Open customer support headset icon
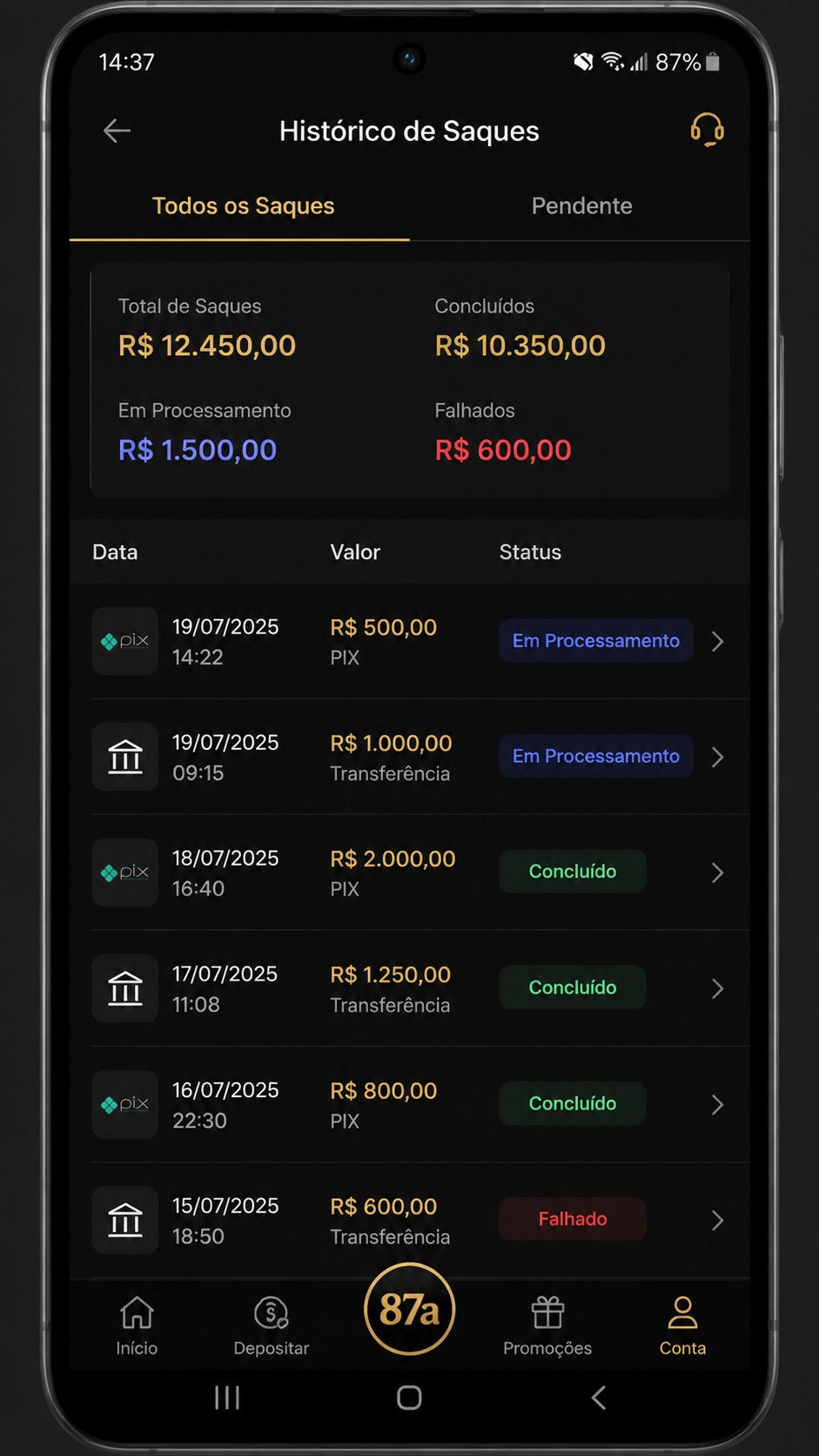 coord(707,131)
